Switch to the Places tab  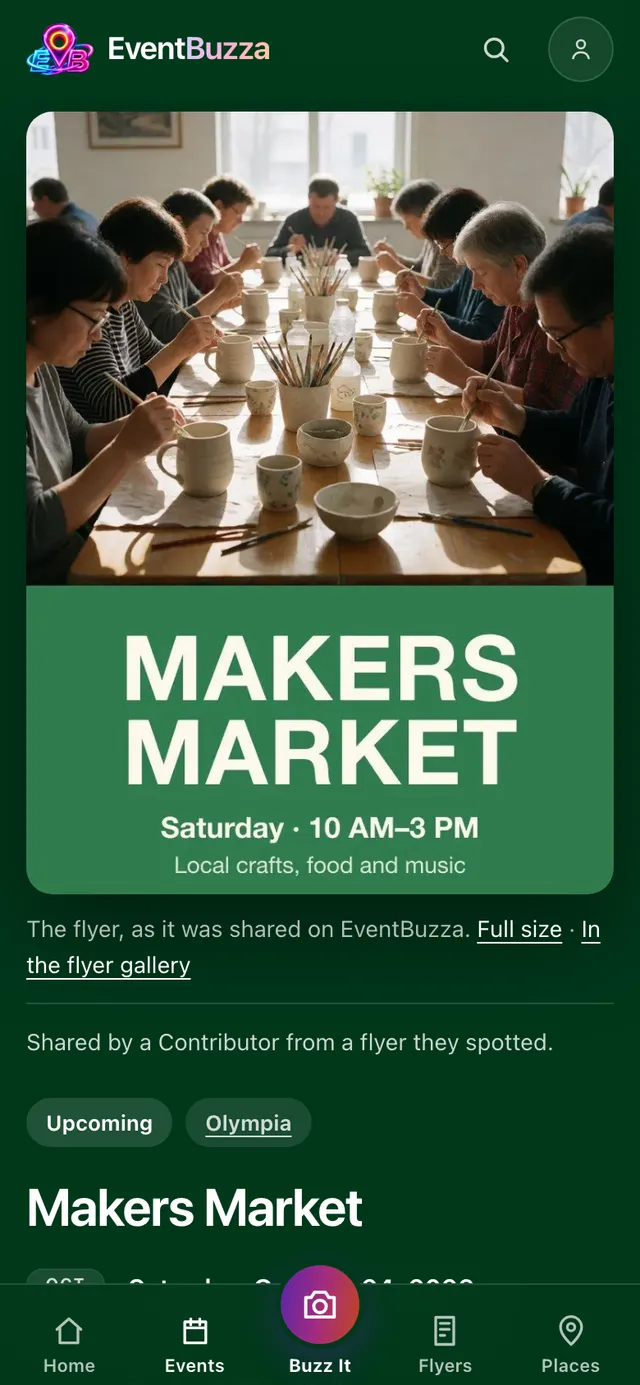[571, 1344]
